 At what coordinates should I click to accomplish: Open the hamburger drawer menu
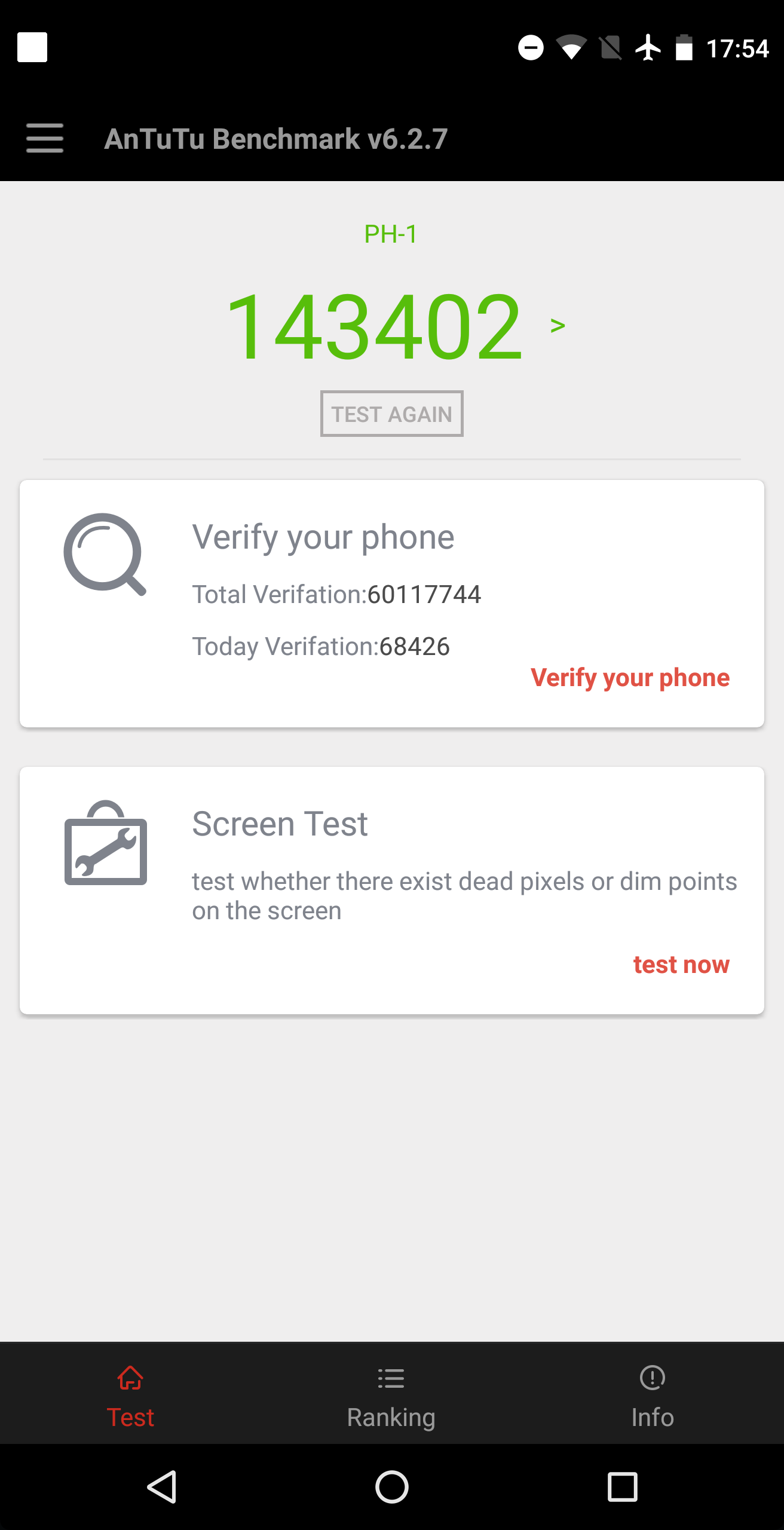pyautogui.click(x=45, y=138)
